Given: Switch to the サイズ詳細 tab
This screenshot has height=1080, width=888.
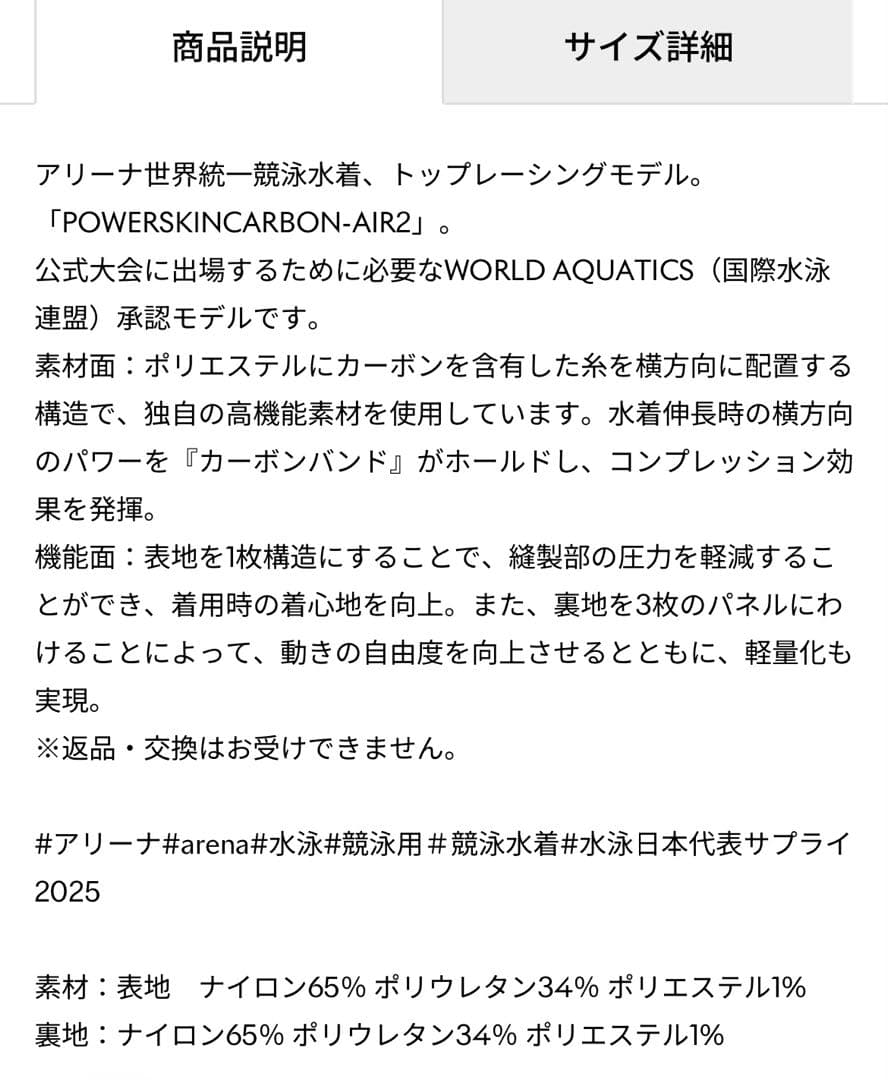Looking at the screenshot, I should point(648,48).
